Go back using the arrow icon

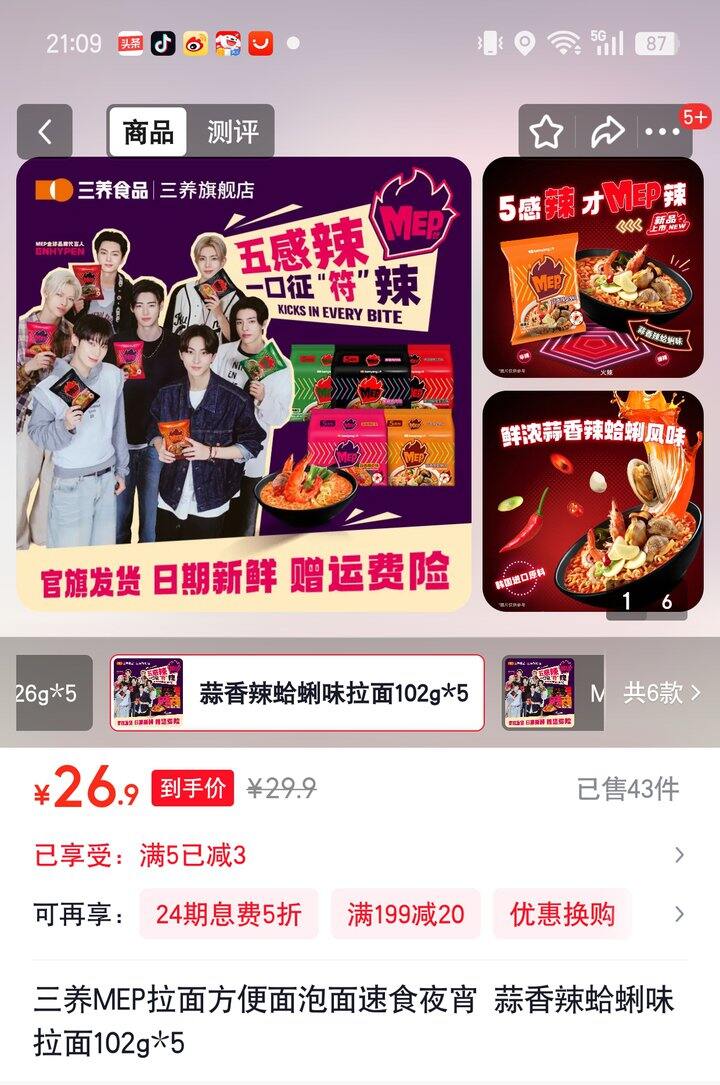pos(44,131)
